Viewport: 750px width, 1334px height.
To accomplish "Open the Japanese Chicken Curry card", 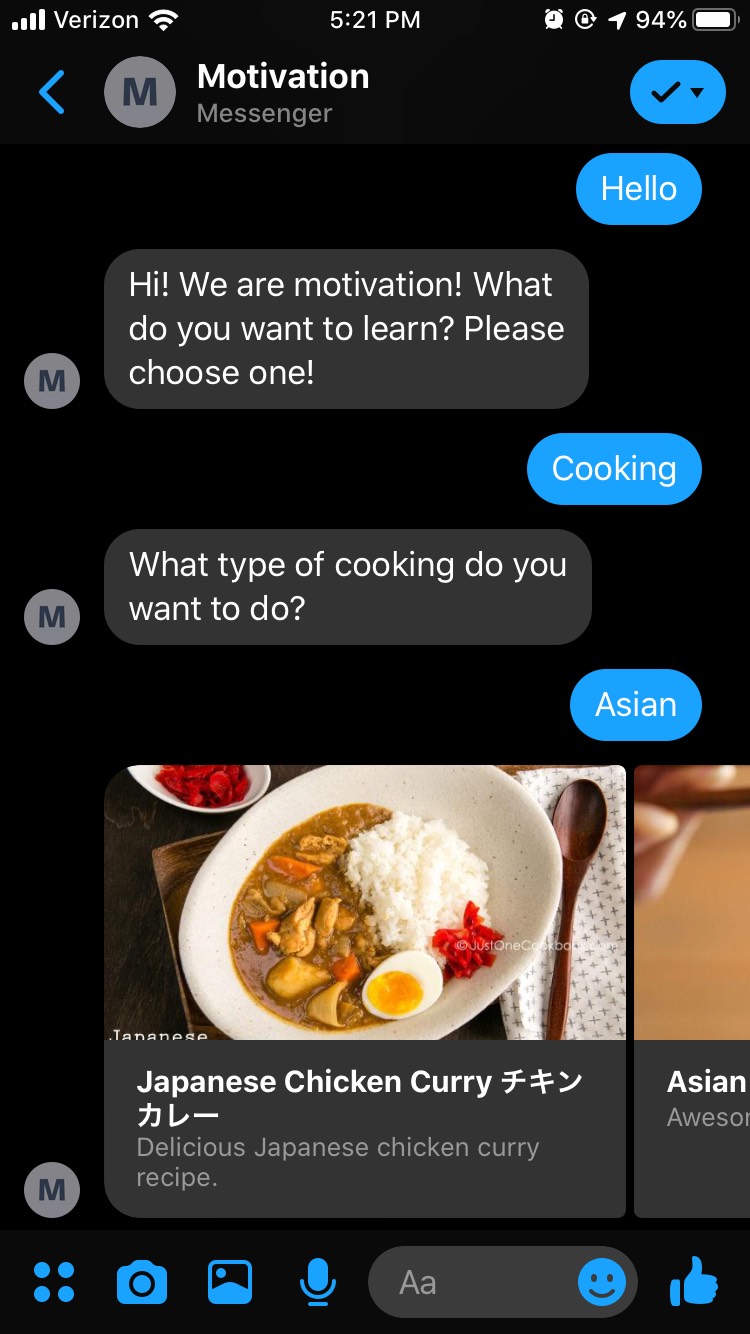I will coord(365,990).
